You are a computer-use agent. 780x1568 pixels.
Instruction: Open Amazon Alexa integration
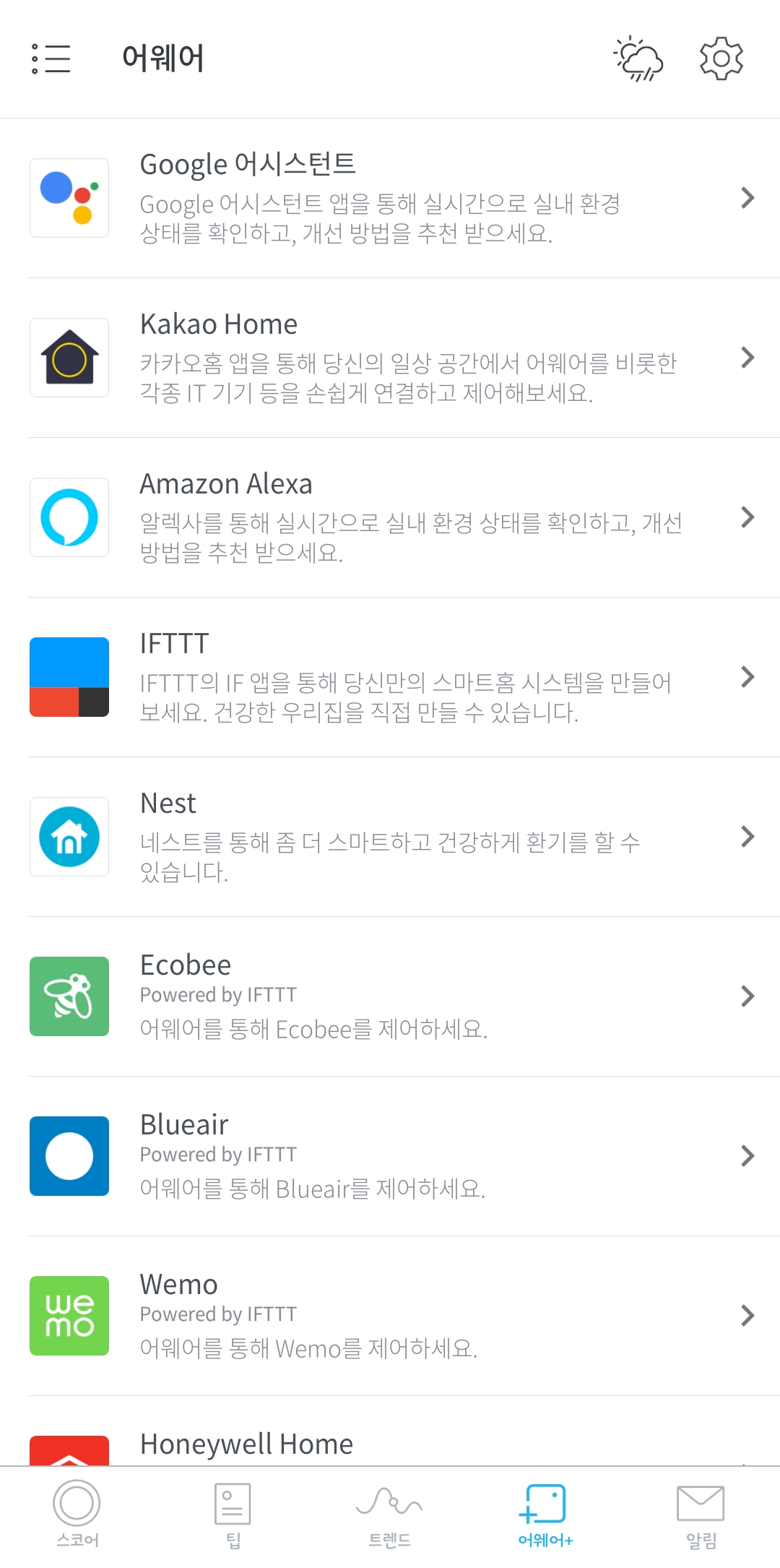click(390, 517)
